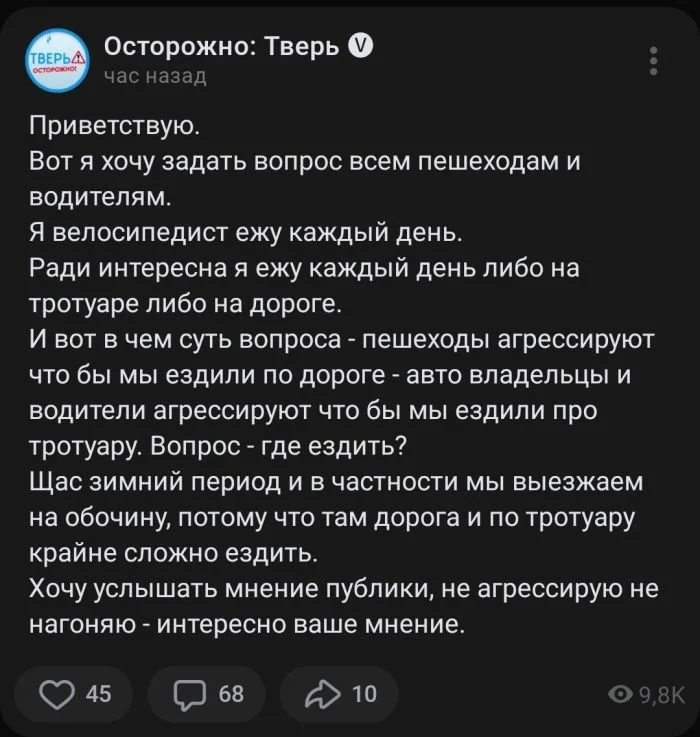Viewport: 700px width, 737px height.
Task: Tap the Осторожно: Тверь community name
Action: 221,47
